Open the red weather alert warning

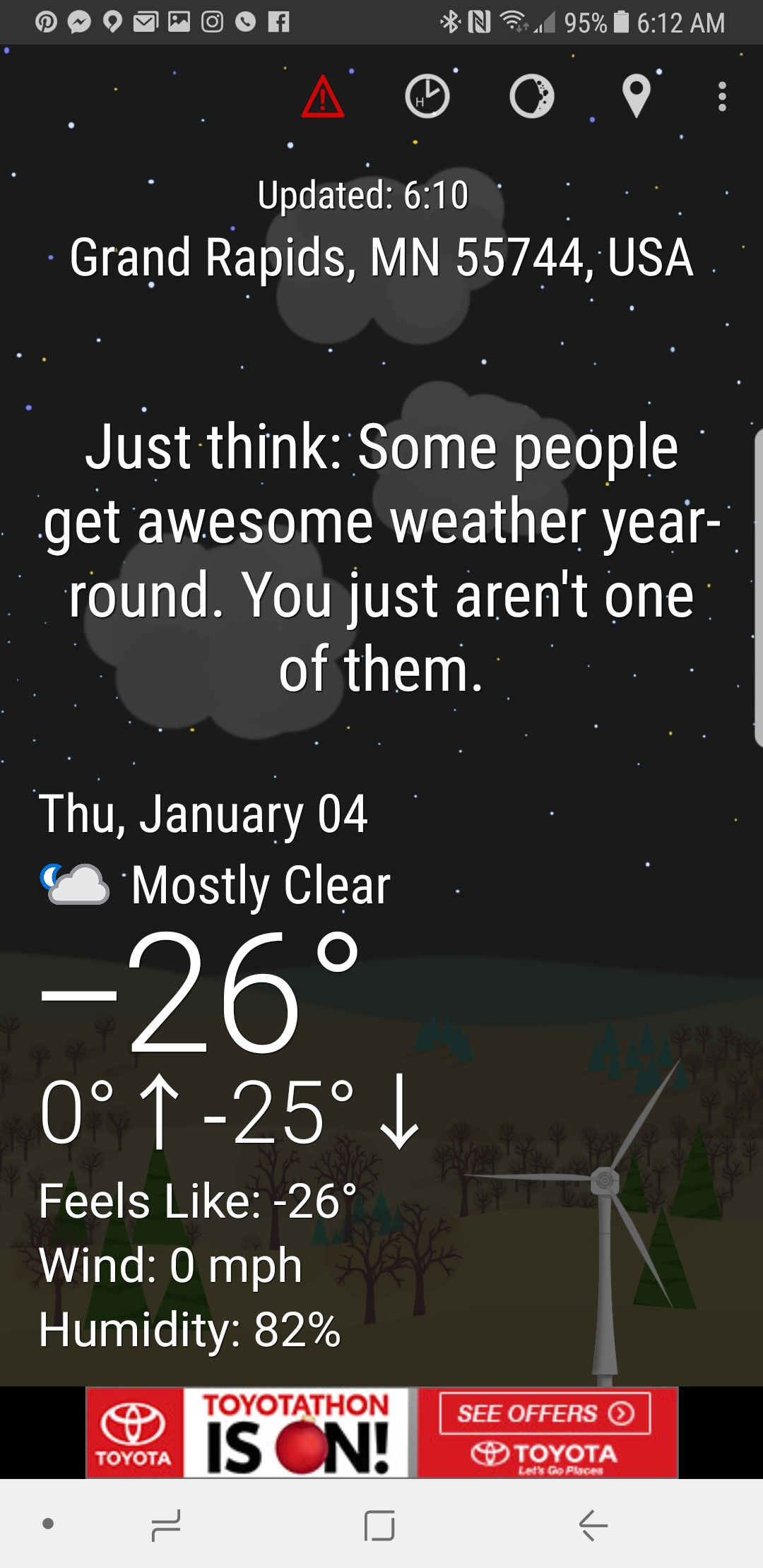(x=323, y=96)
